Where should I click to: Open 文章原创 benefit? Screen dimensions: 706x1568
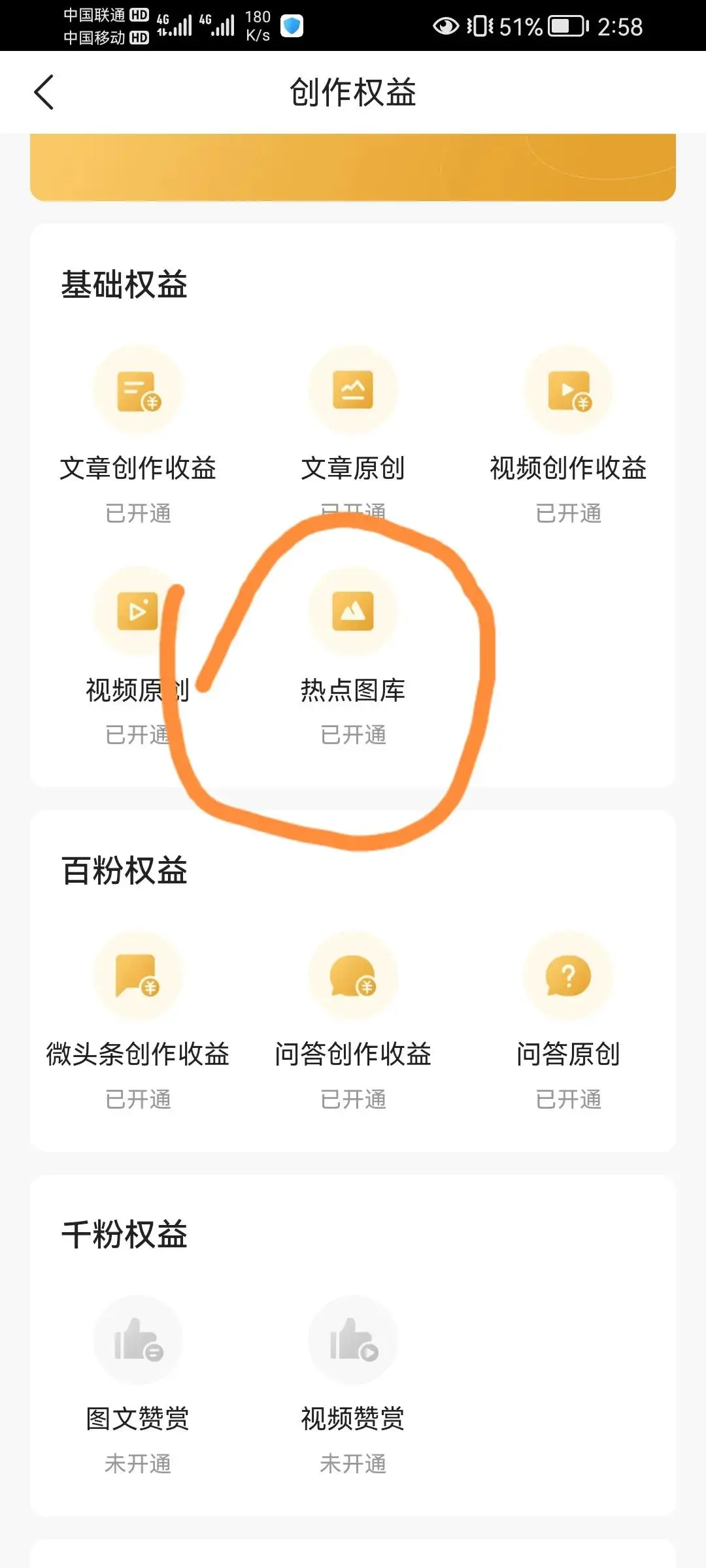point(353,391)
